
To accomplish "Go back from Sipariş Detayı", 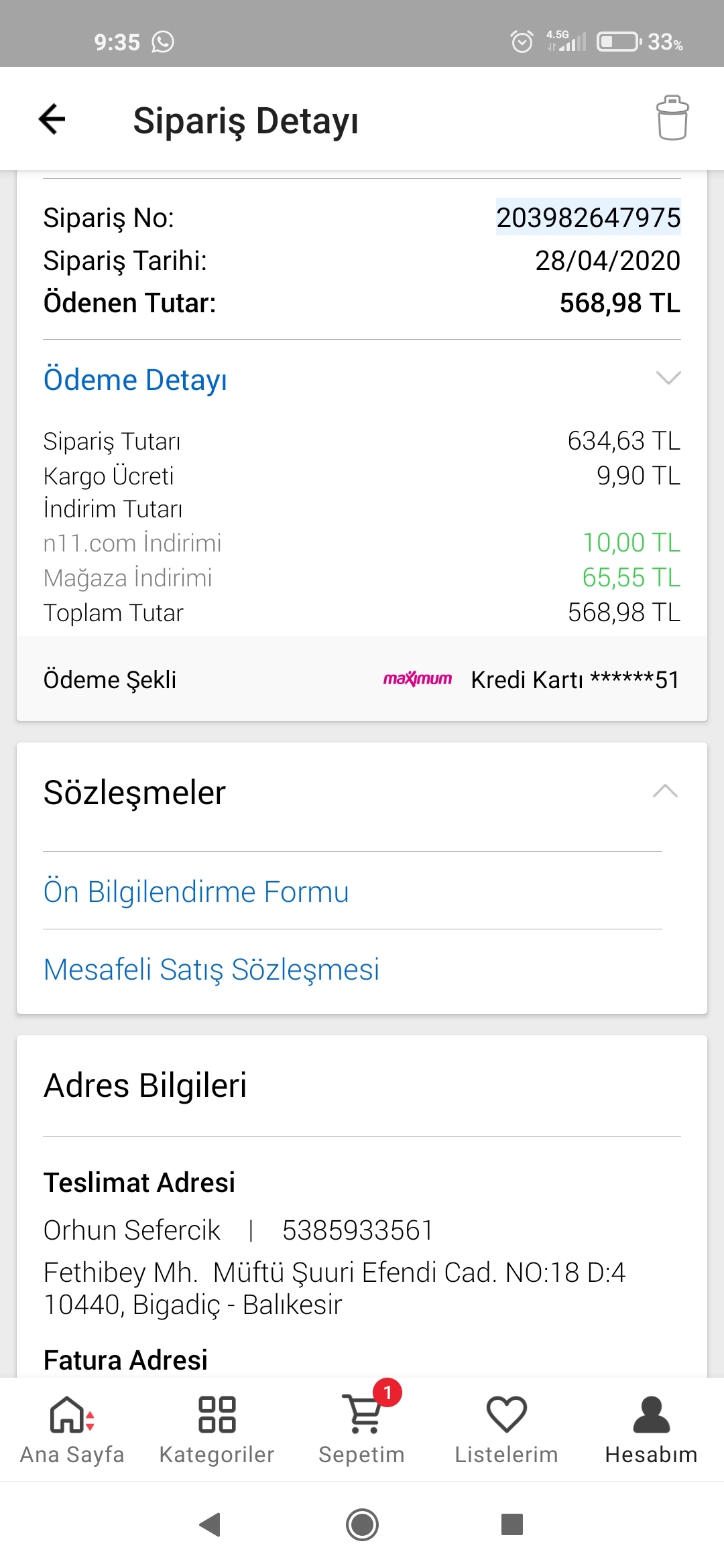I will 52,119.
